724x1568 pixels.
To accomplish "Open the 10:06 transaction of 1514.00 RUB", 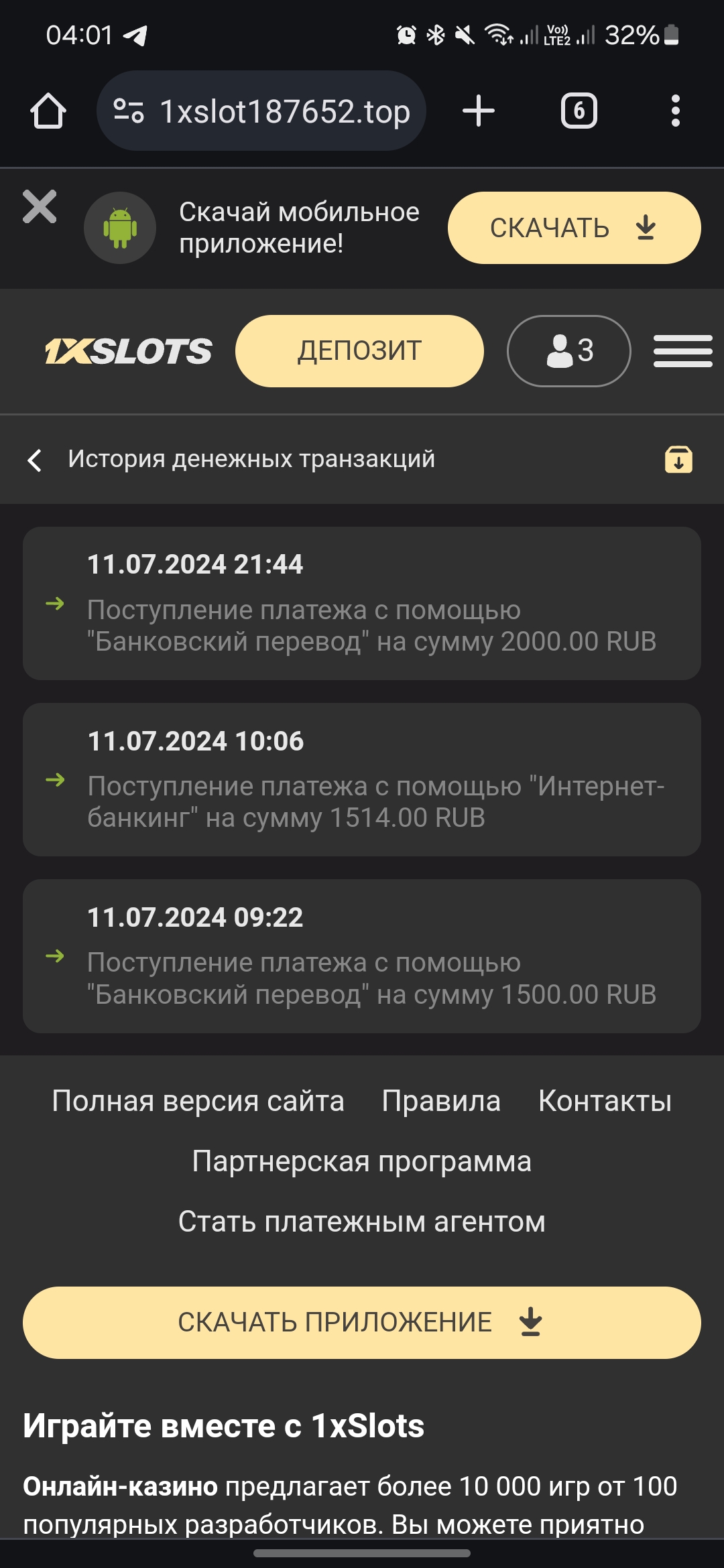I will click(362, 779).
